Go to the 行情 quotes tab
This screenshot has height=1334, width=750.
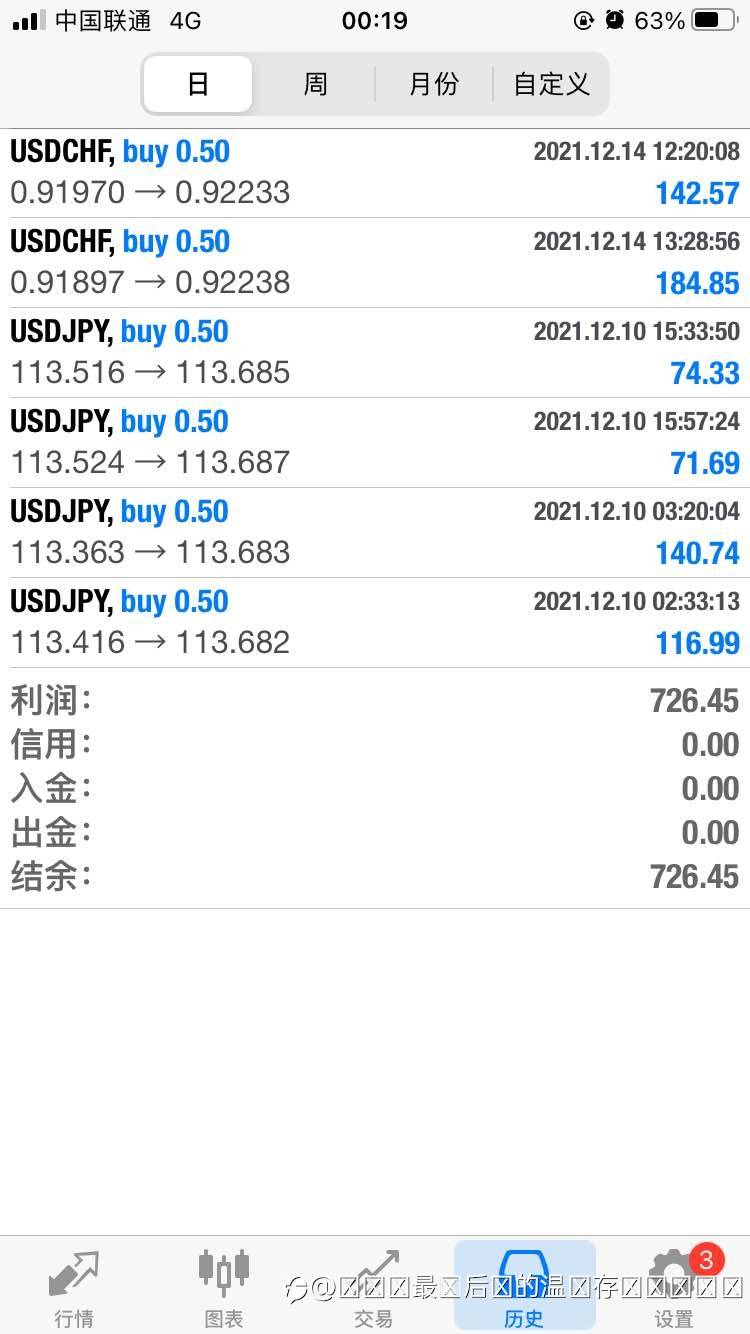[x=75, y=1288]
